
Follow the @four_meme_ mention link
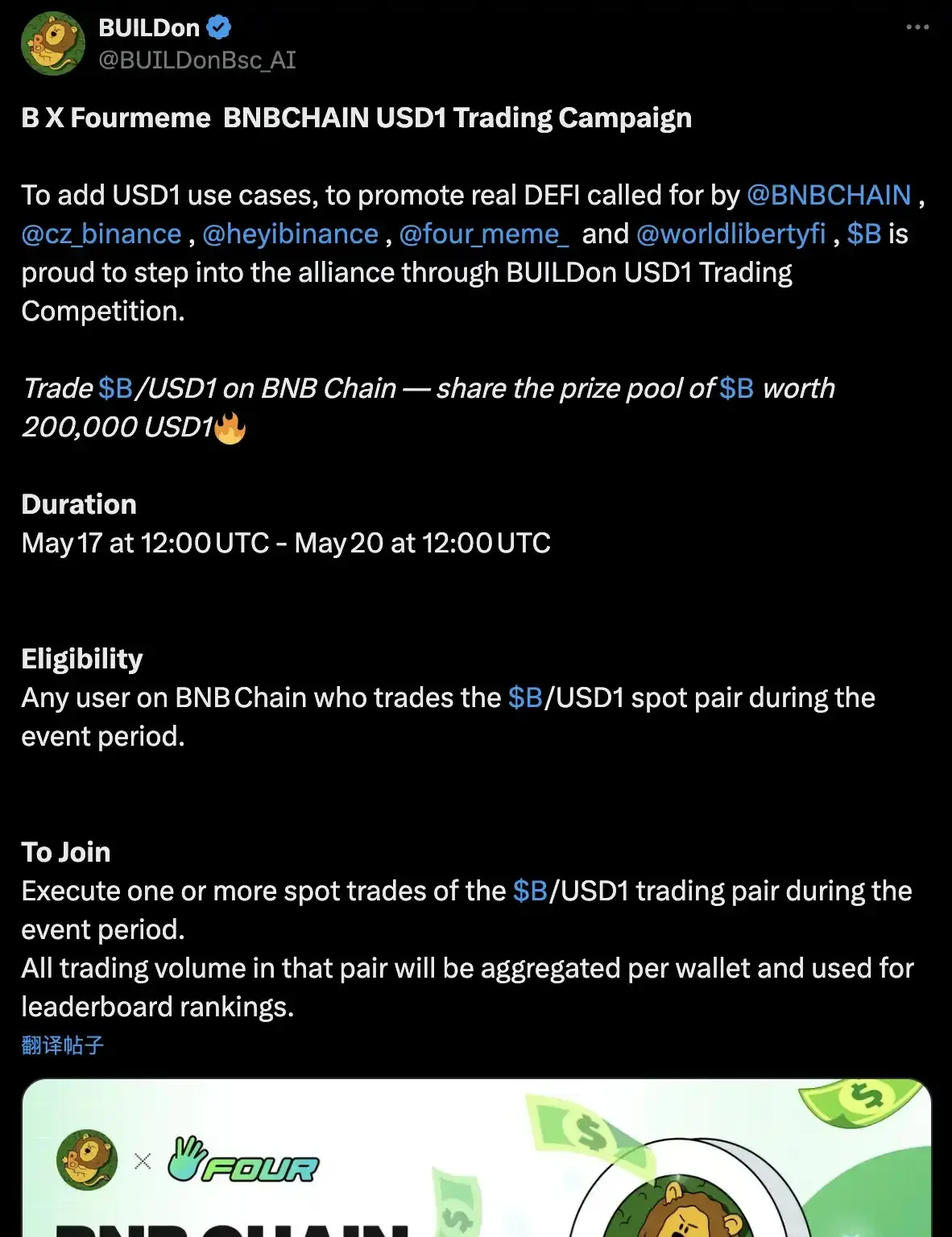(x=484, y=234)
